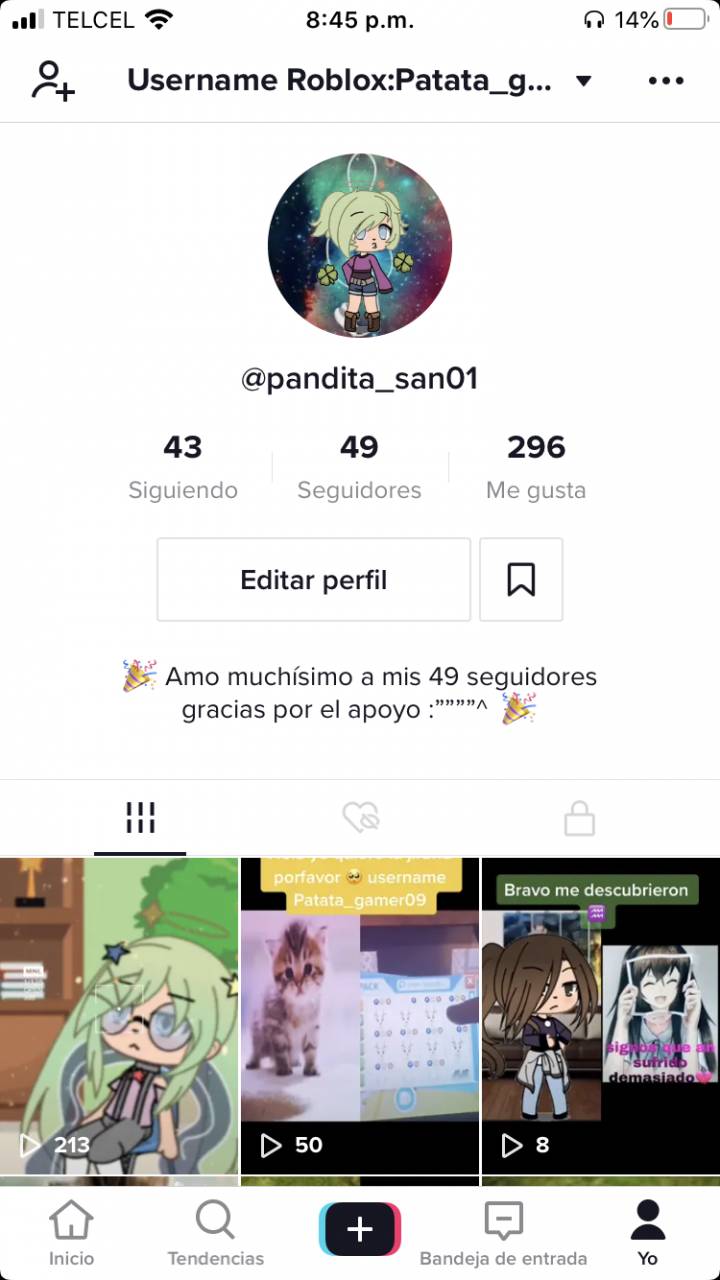This screenshot has height=1280, width=720.
Task: Expand the account switcher dropdown arrow
Action: click(x=584, y=81)
